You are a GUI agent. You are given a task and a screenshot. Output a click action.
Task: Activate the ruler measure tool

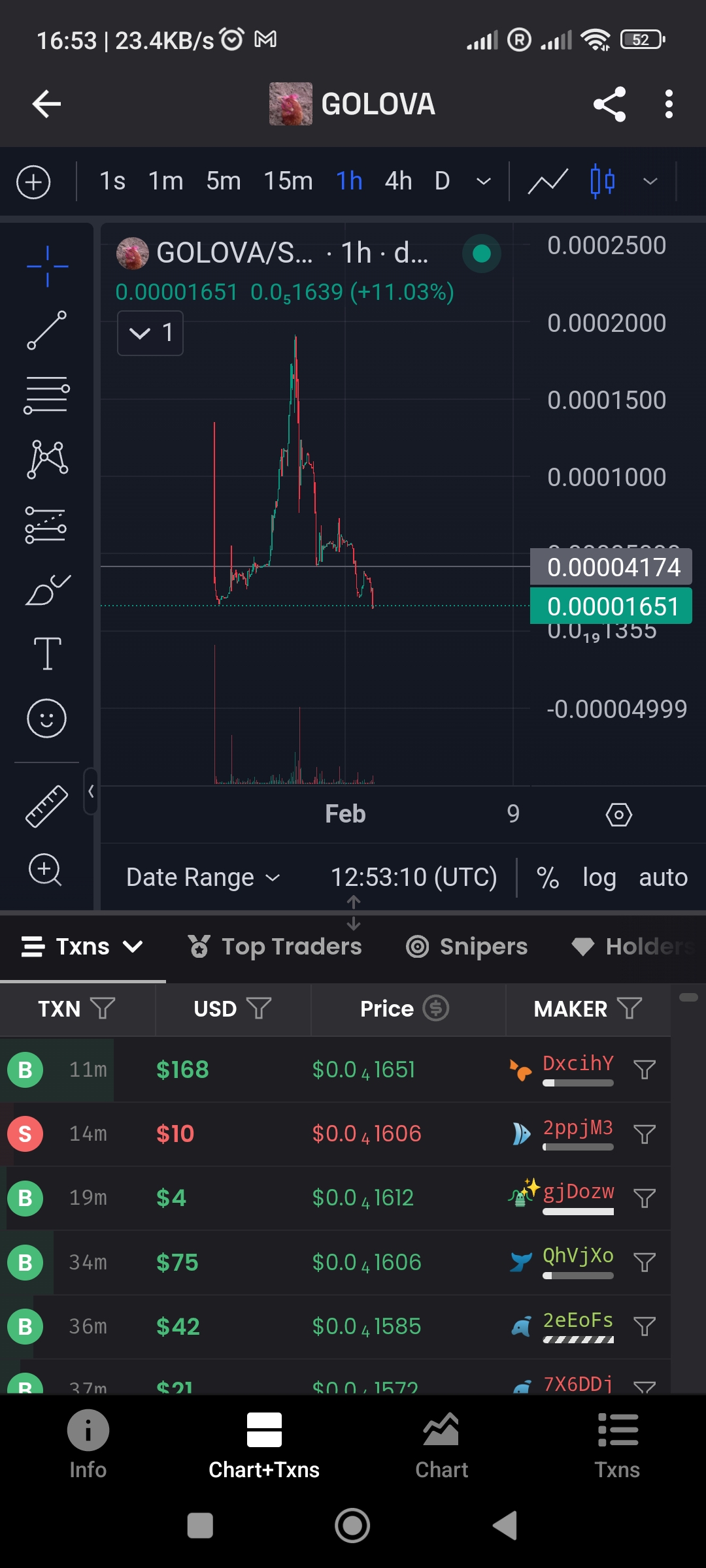[46, 806]
